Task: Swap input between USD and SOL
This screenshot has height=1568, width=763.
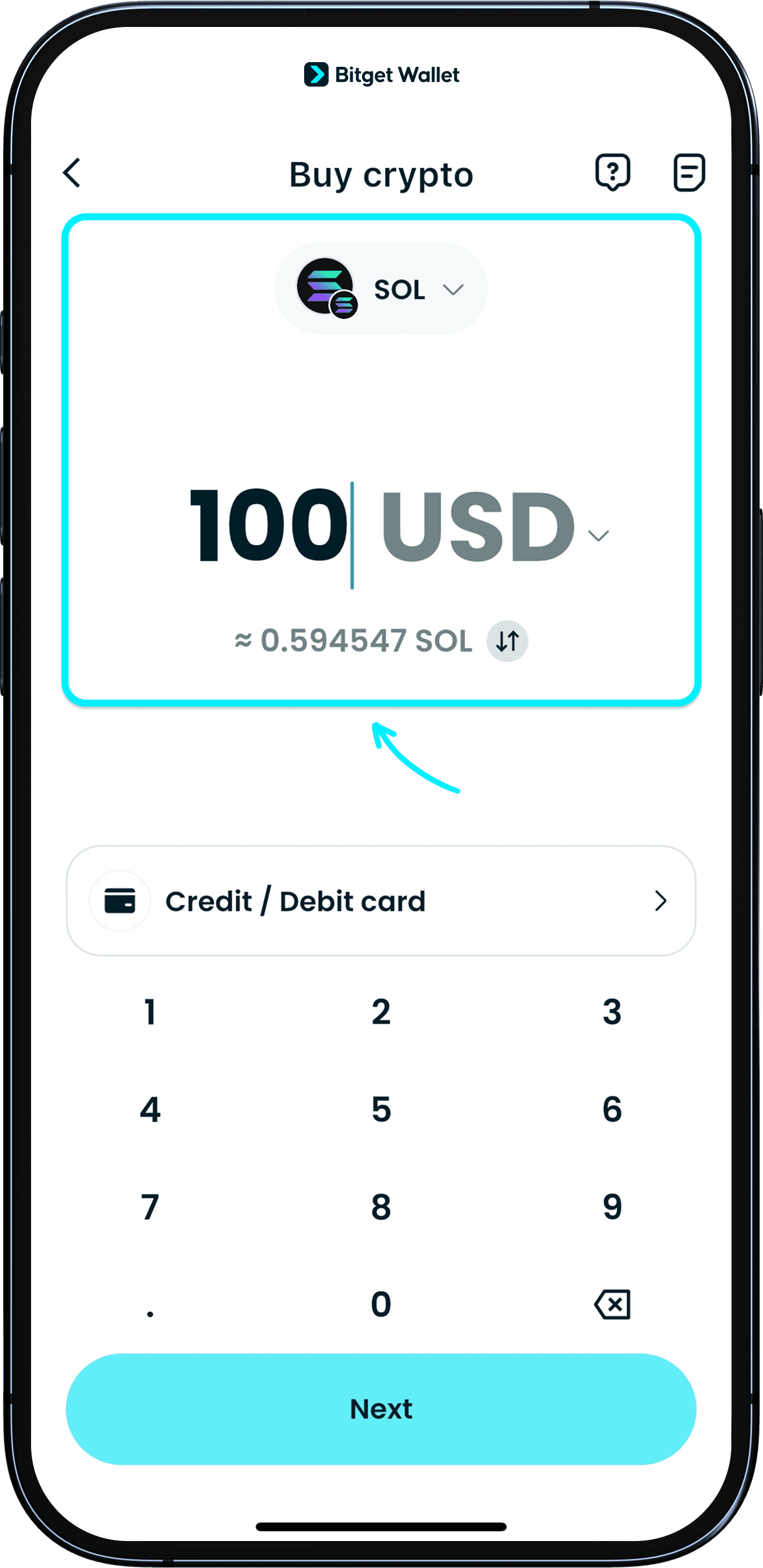Action: point(507,641)
